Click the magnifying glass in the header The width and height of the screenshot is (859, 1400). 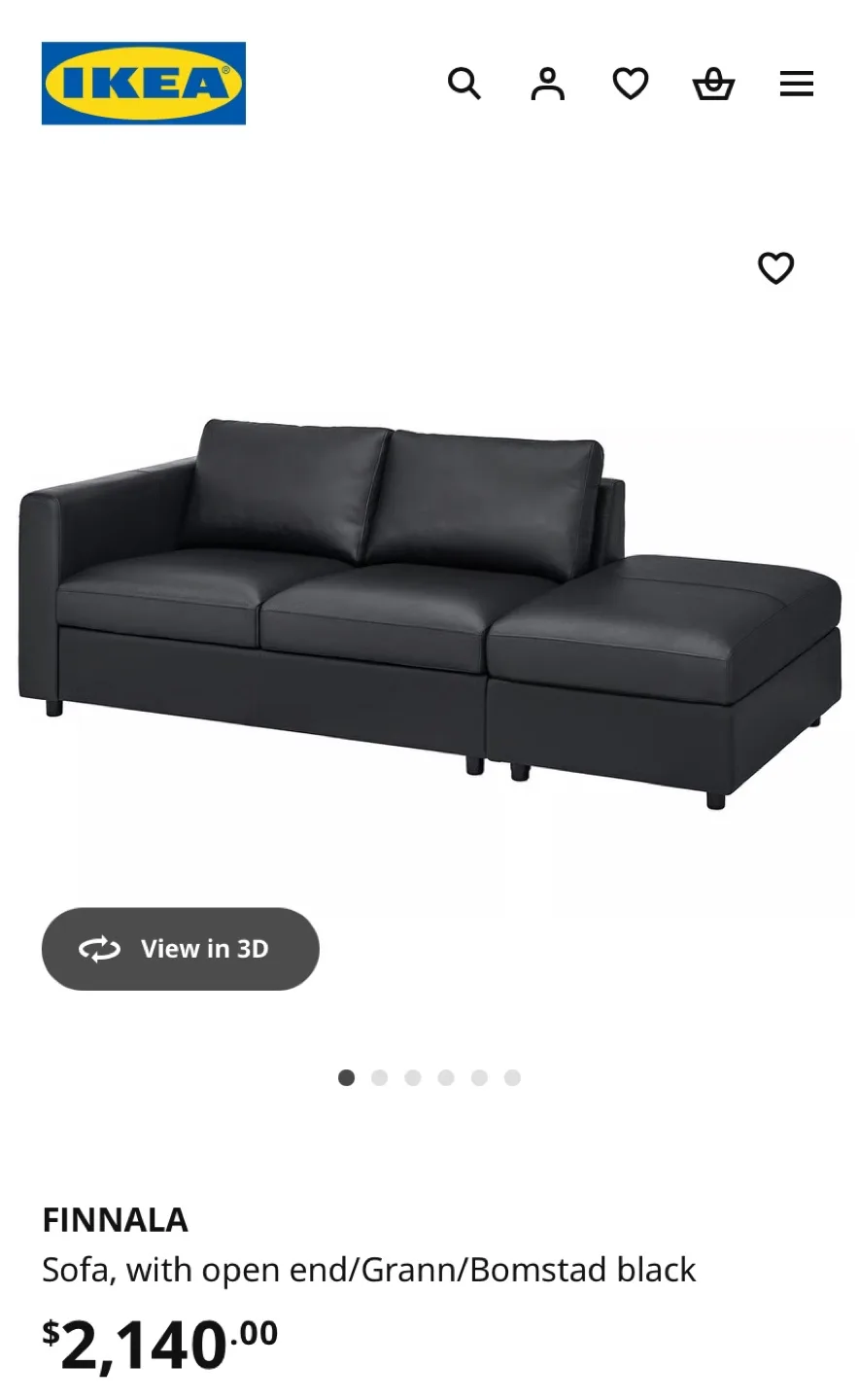465,84
